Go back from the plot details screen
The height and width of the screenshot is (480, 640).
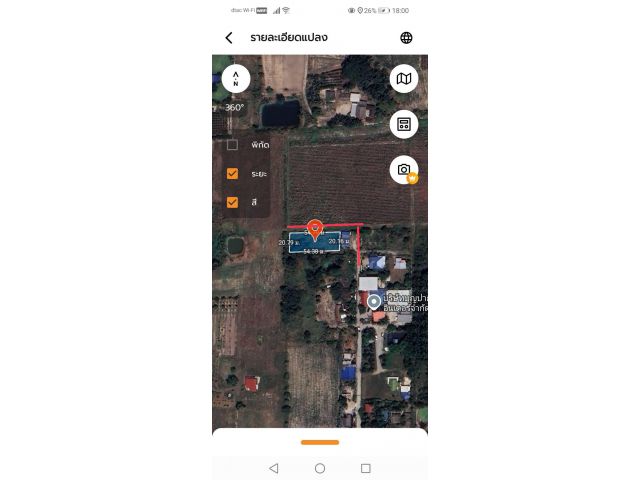(x=229, y=38)
